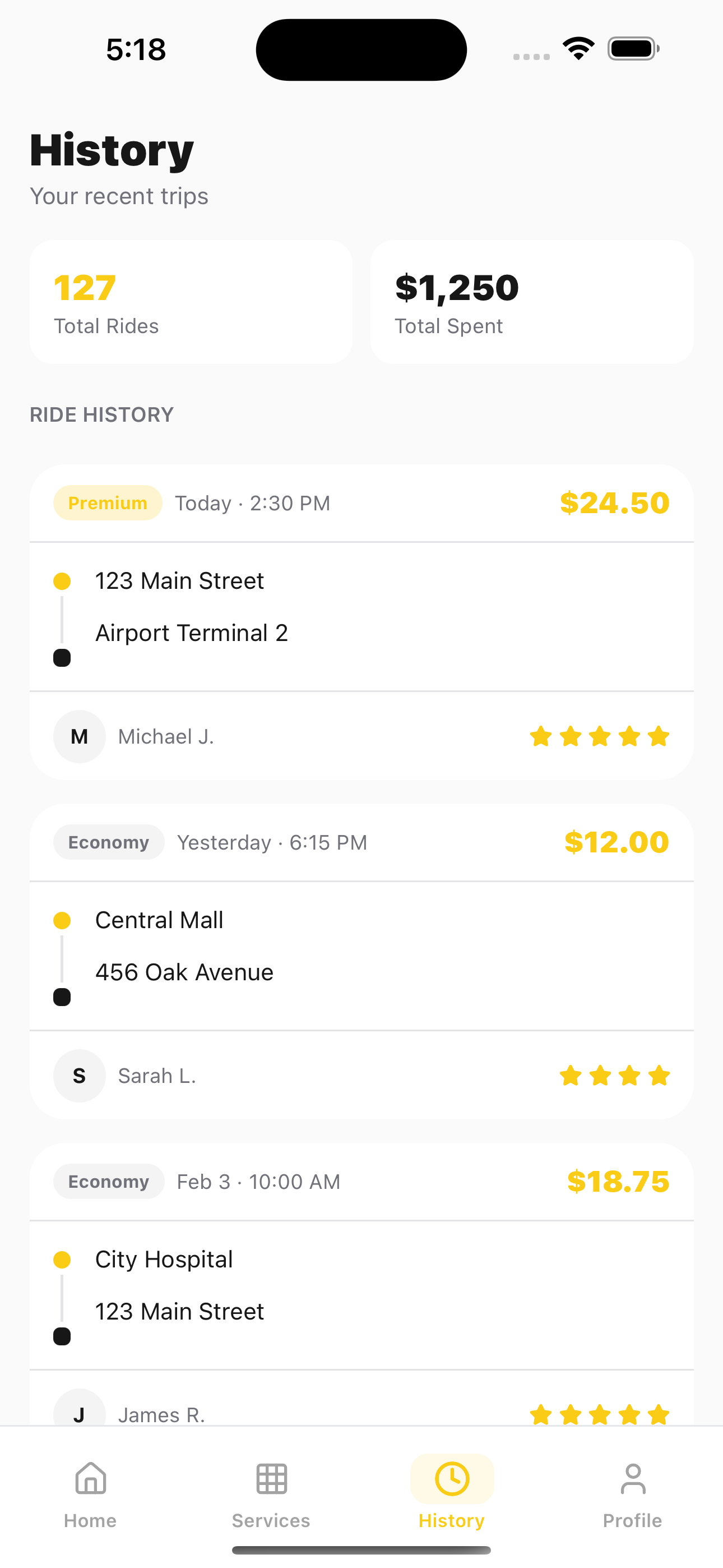Tap James R.'s avatar circle
The image size is (723, 1568).
(79, 1413)
